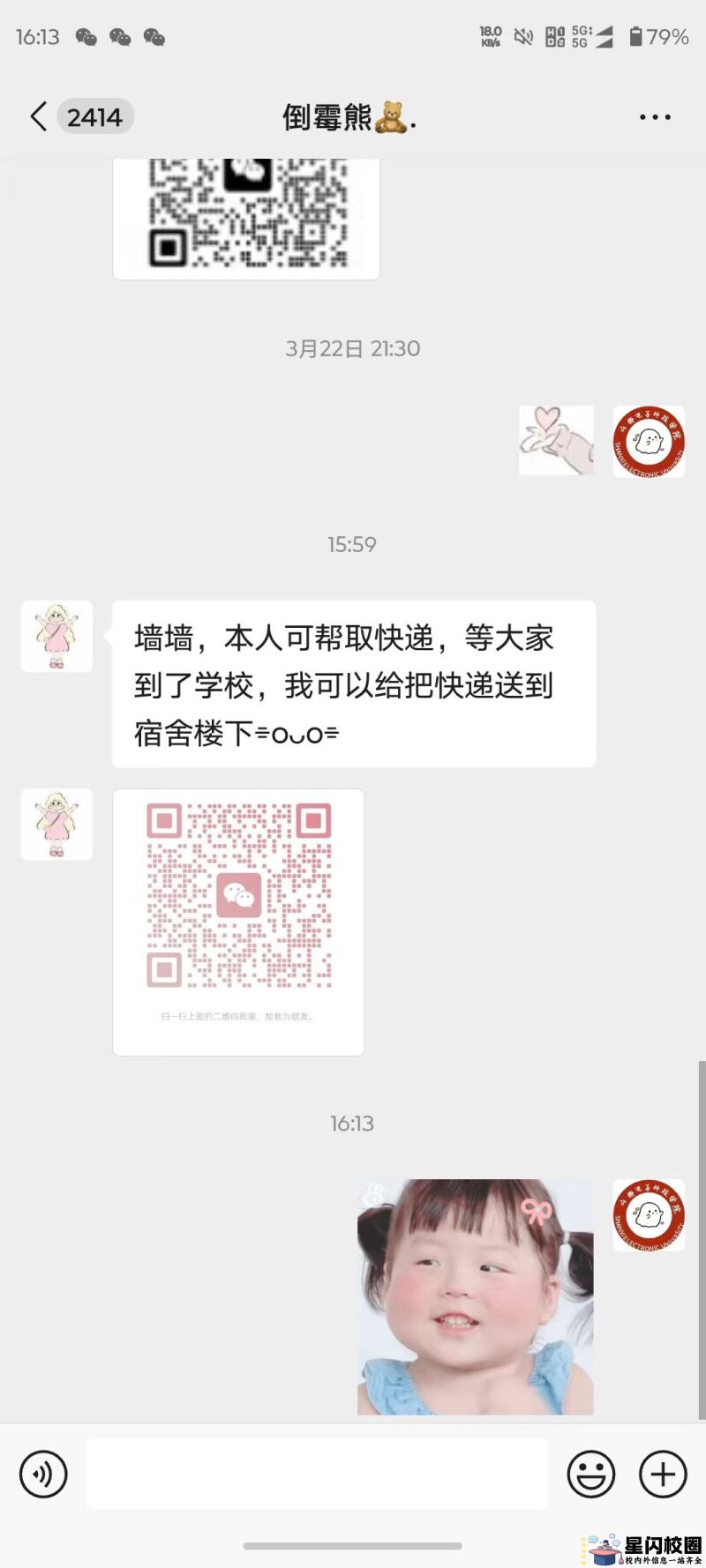Focus the message text field
Viewport: 706px width, 1568px height.
pos(316,1474)
